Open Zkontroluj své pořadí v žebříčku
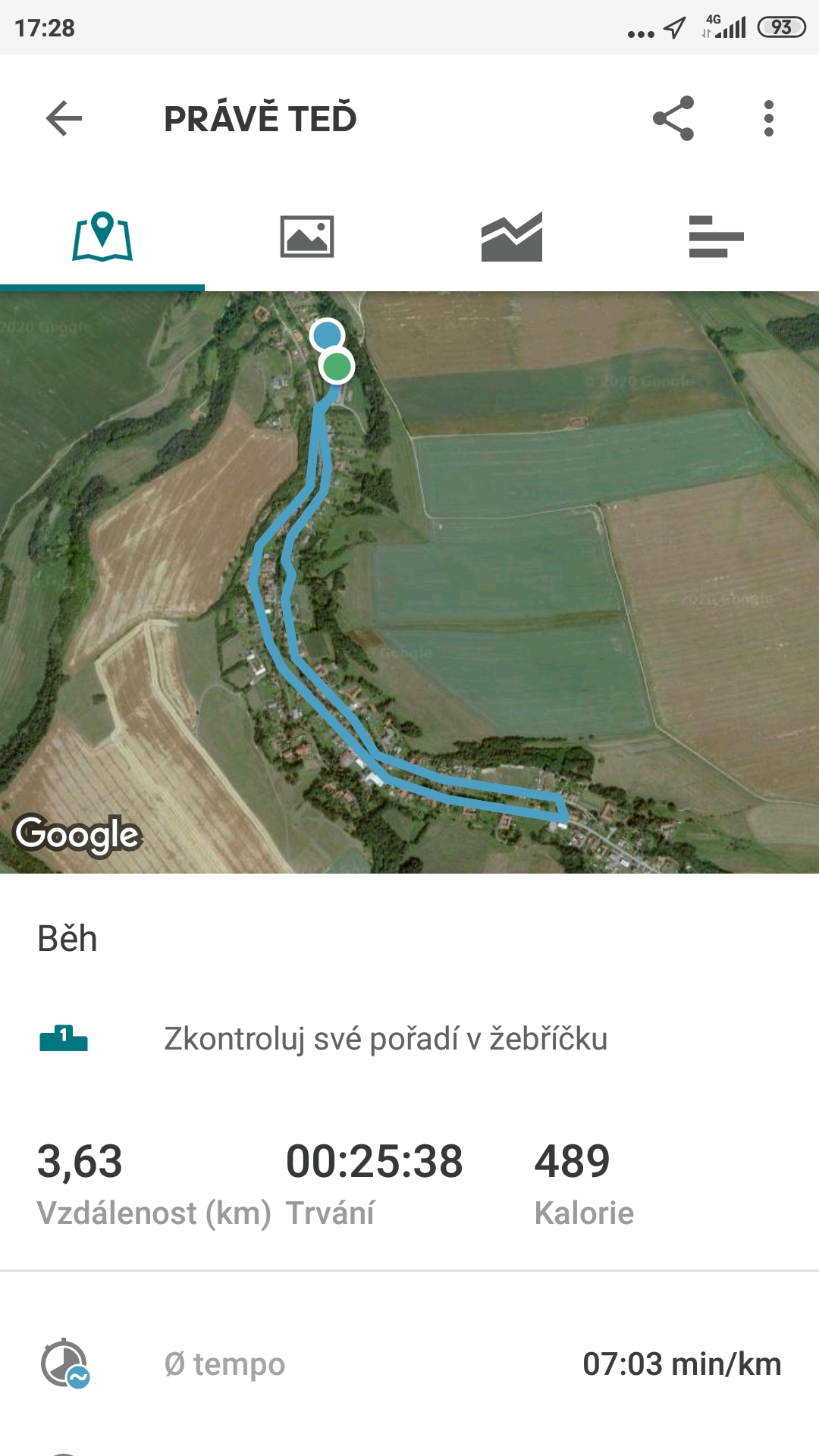This screenshot has width=819, height=1456. (409, 1039)
